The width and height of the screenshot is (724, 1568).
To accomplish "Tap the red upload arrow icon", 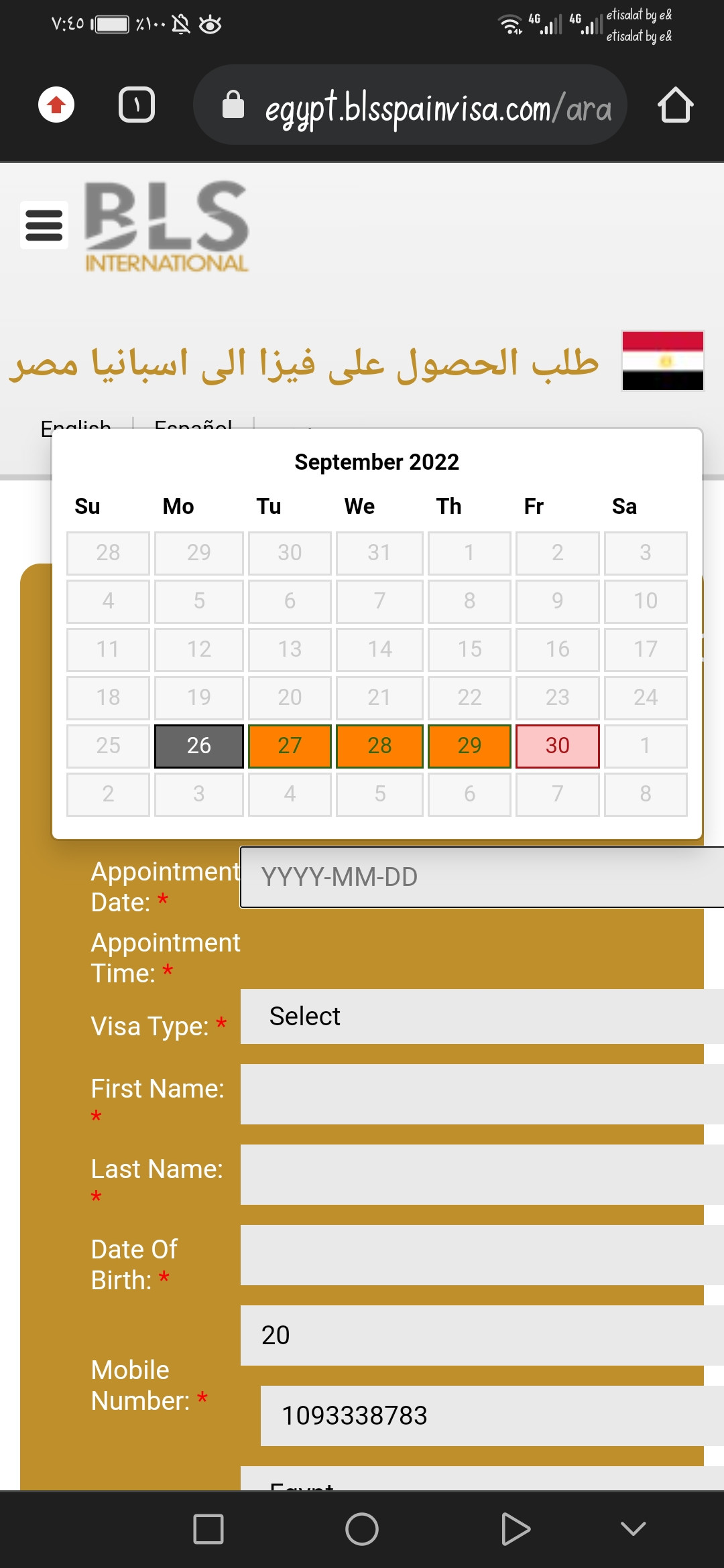I will point(56,105).
